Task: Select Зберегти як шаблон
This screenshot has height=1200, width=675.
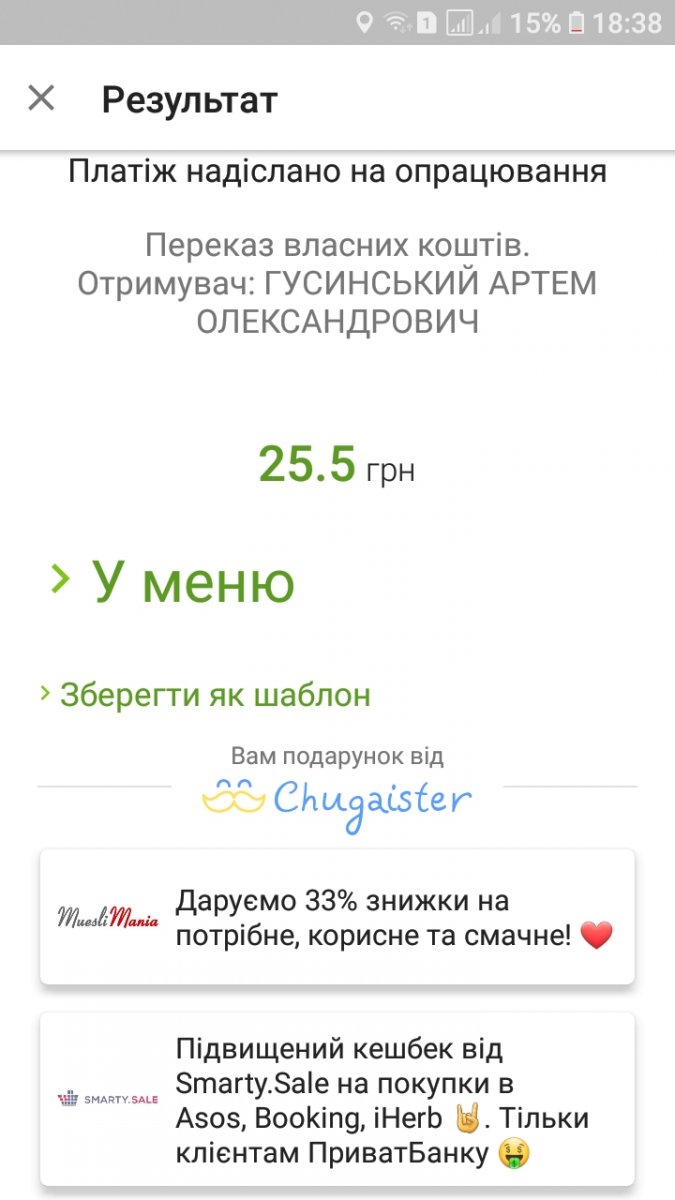Action: 205,694
